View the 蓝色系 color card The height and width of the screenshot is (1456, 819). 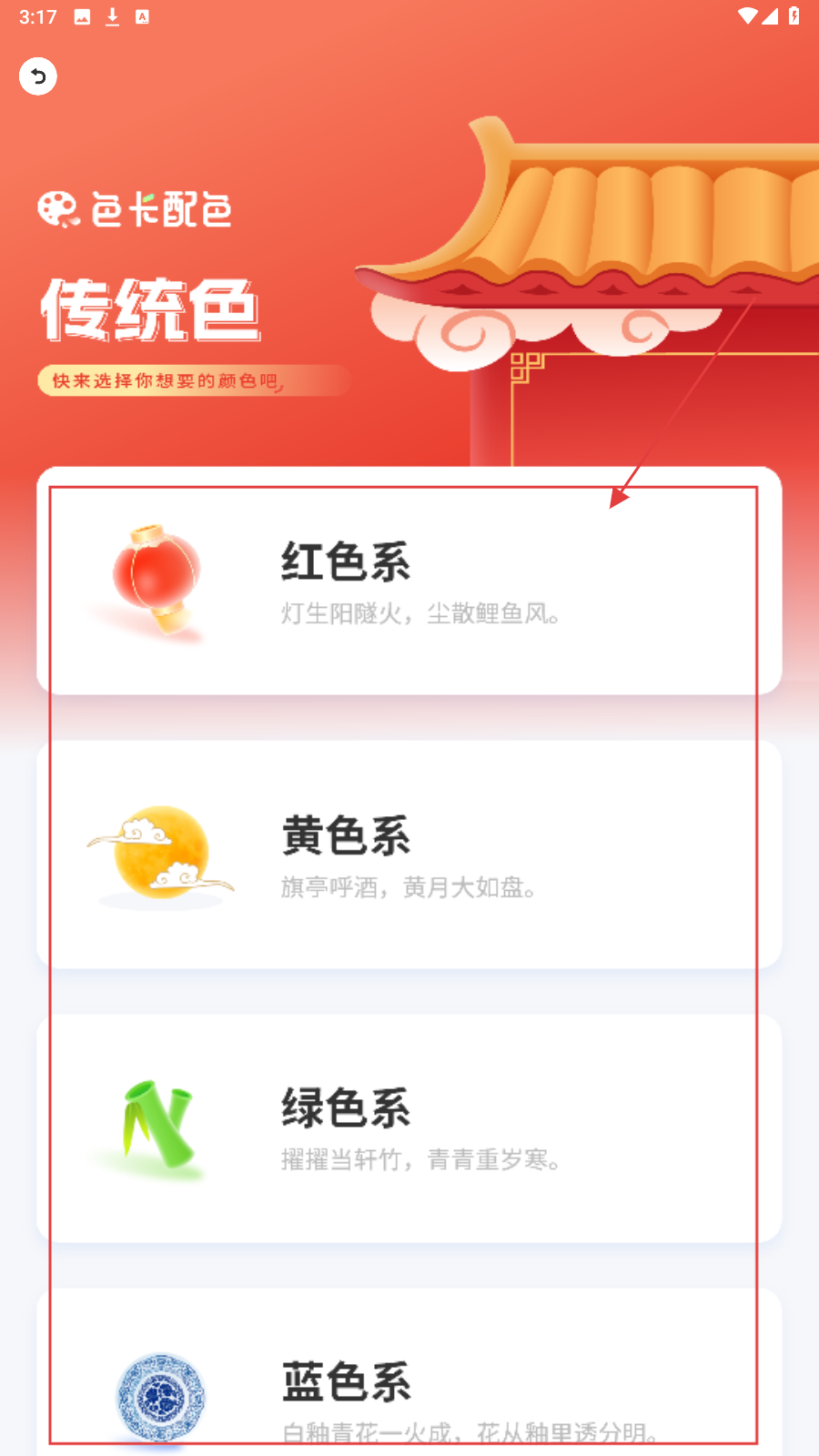point(409,1383)
